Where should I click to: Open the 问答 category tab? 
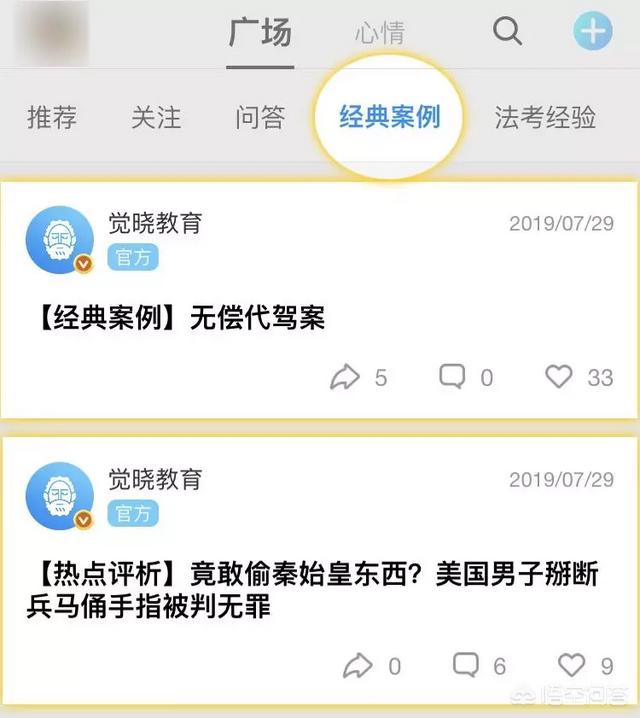(260, 118)
